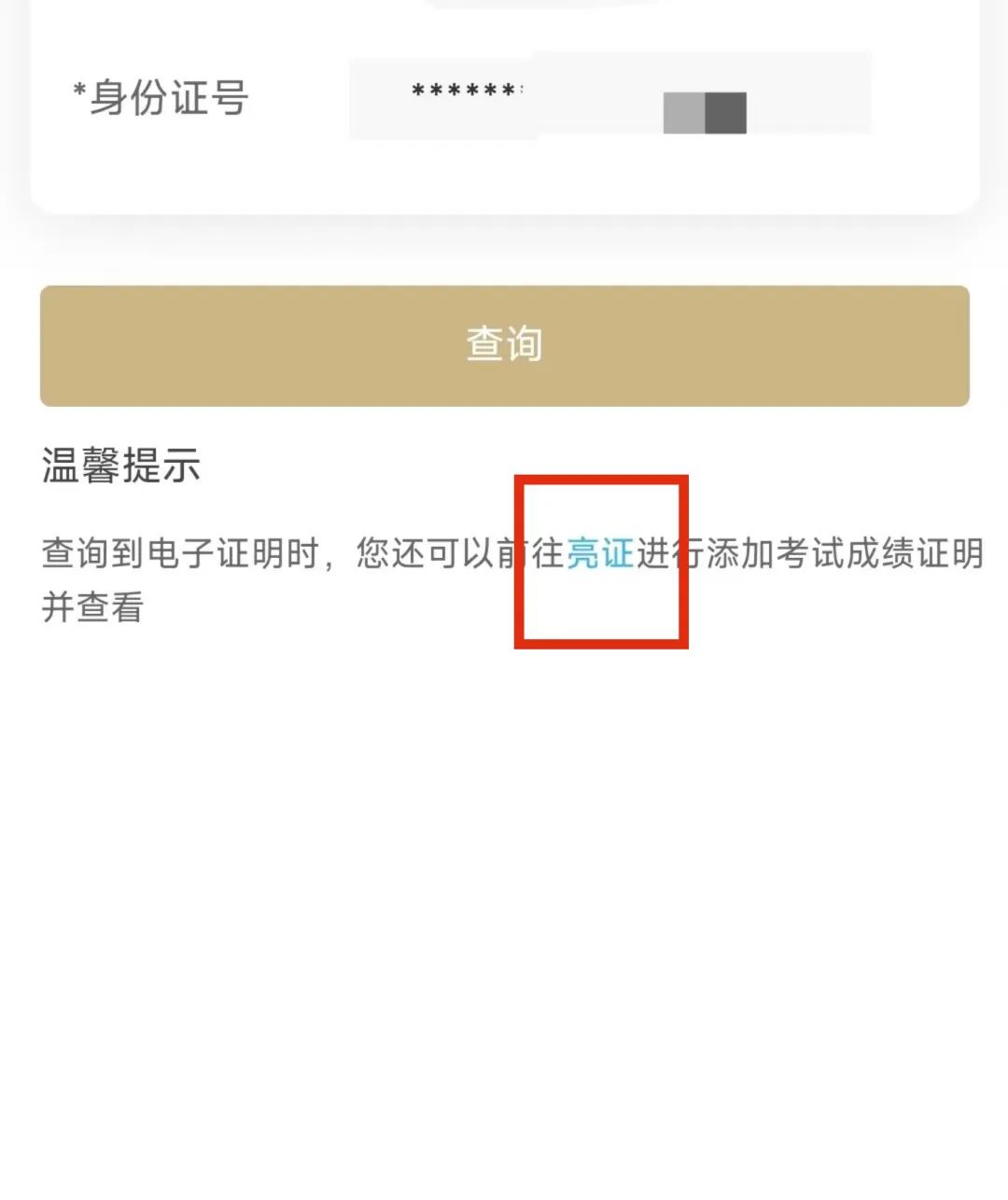The image size is (1008, 1200).
Task: Tap the text 进行添加考试成绩证明
Action: (x=812, y=553)
